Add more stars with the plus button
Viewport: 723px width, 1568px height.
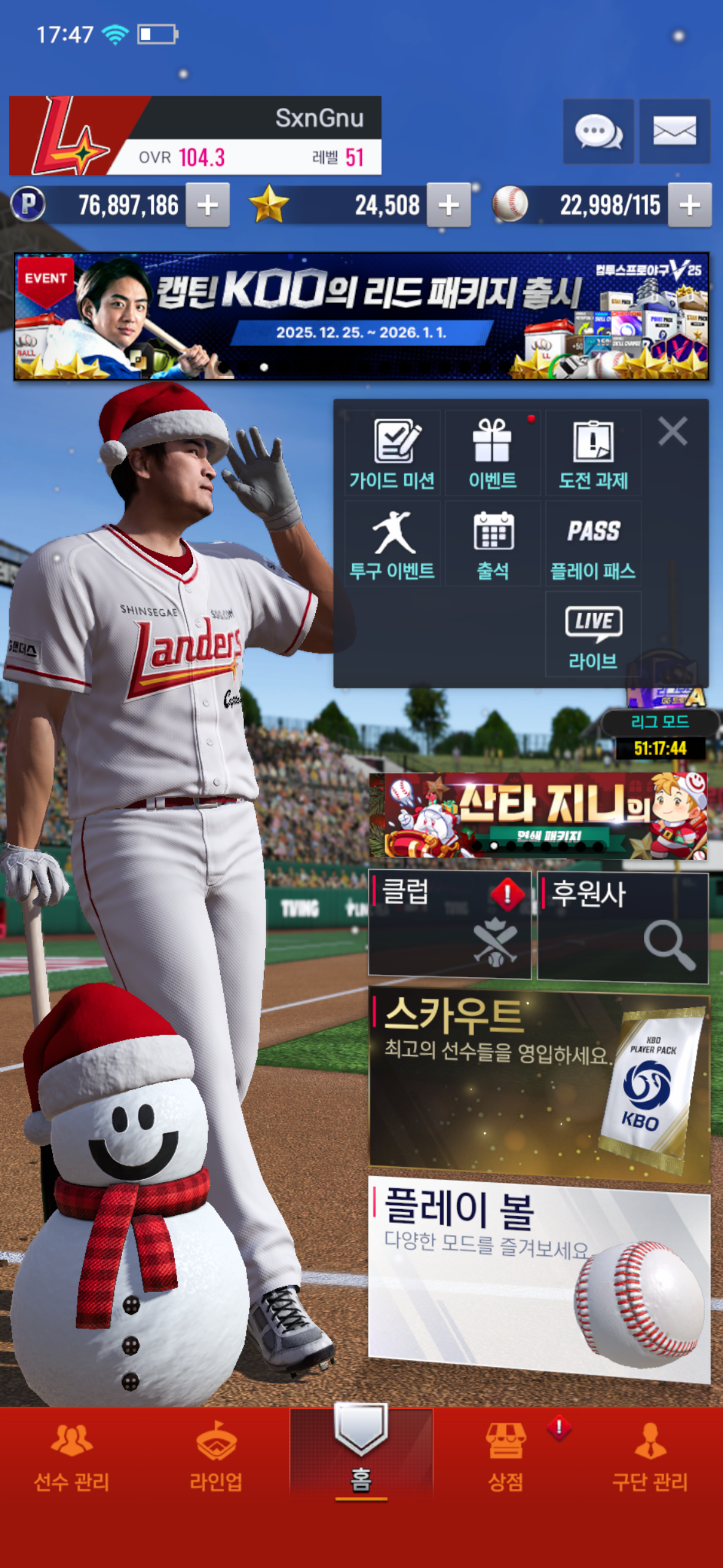449,205
